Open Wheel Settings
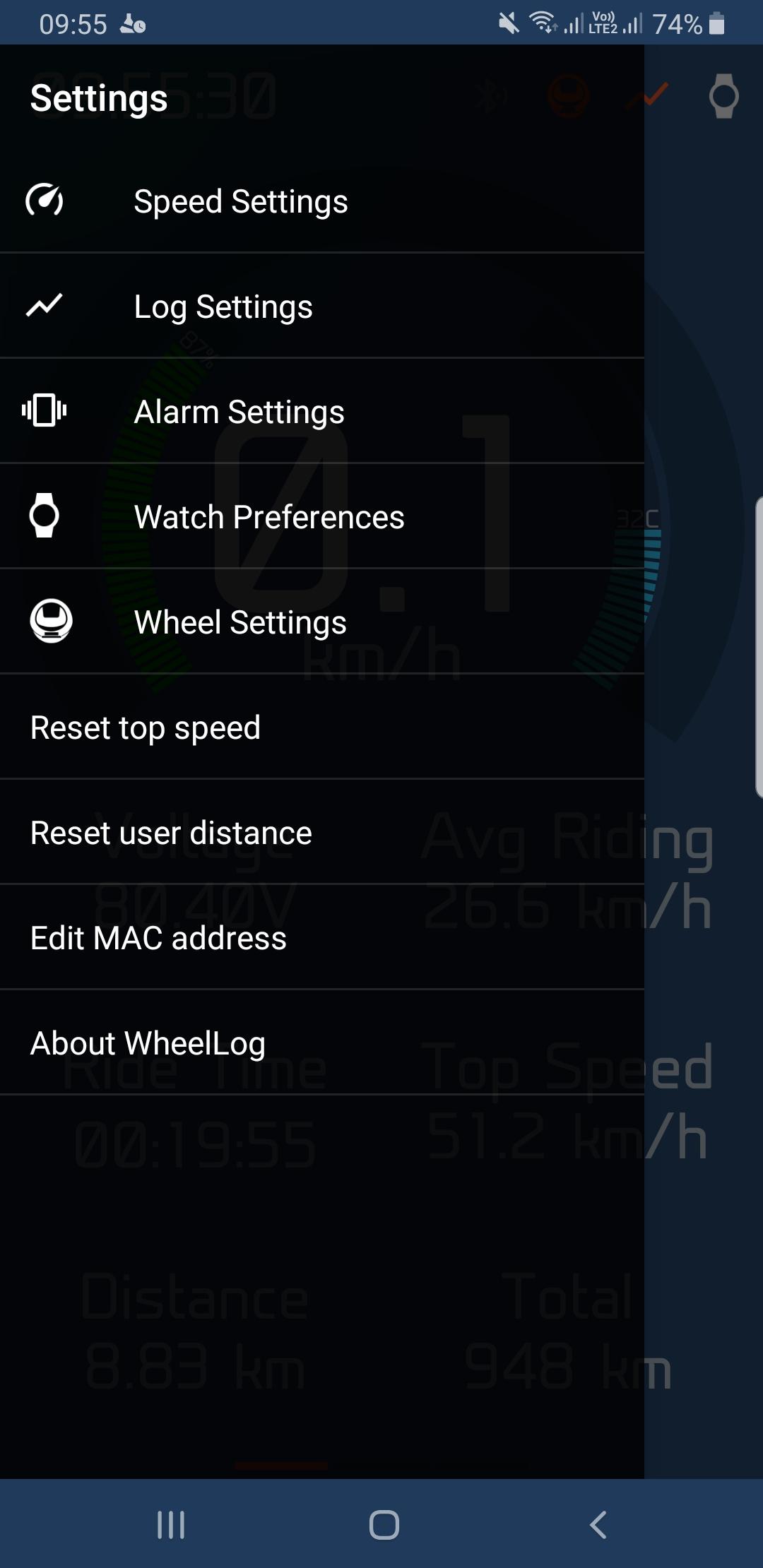The image size is (763, 1568). click(x=322, y=622)
